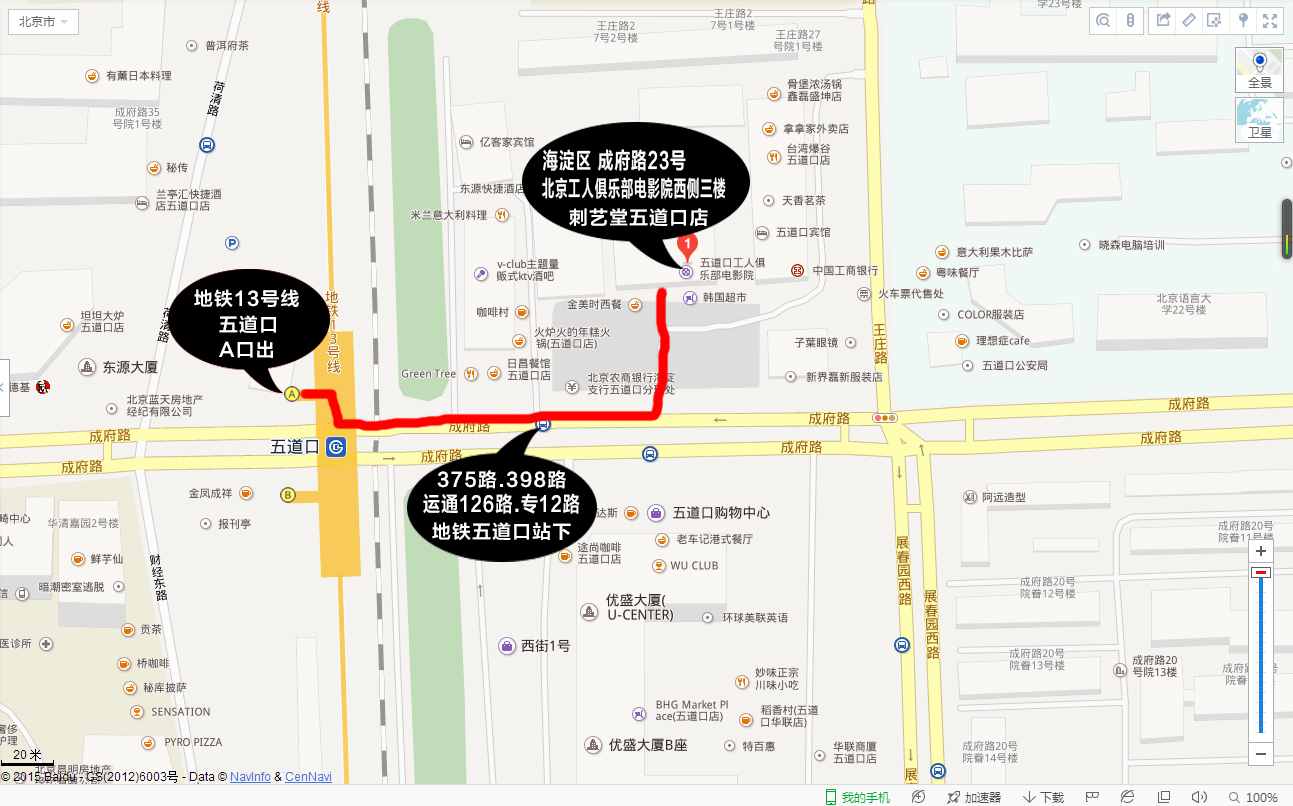Screen dimensions: 1293x806
Task: Share the map with the arrow icon
Action: click(x=1163, y=20)
